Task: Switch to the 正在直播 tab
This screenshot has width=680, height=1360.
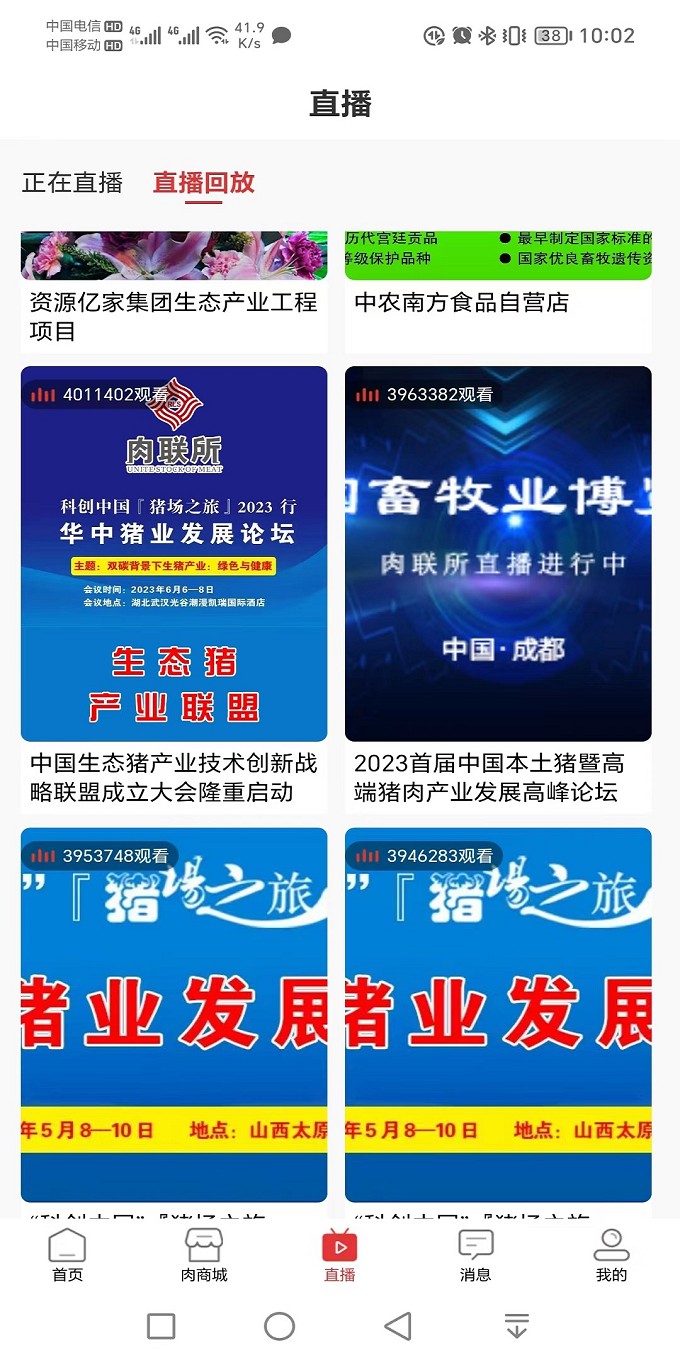Action: 72,183
